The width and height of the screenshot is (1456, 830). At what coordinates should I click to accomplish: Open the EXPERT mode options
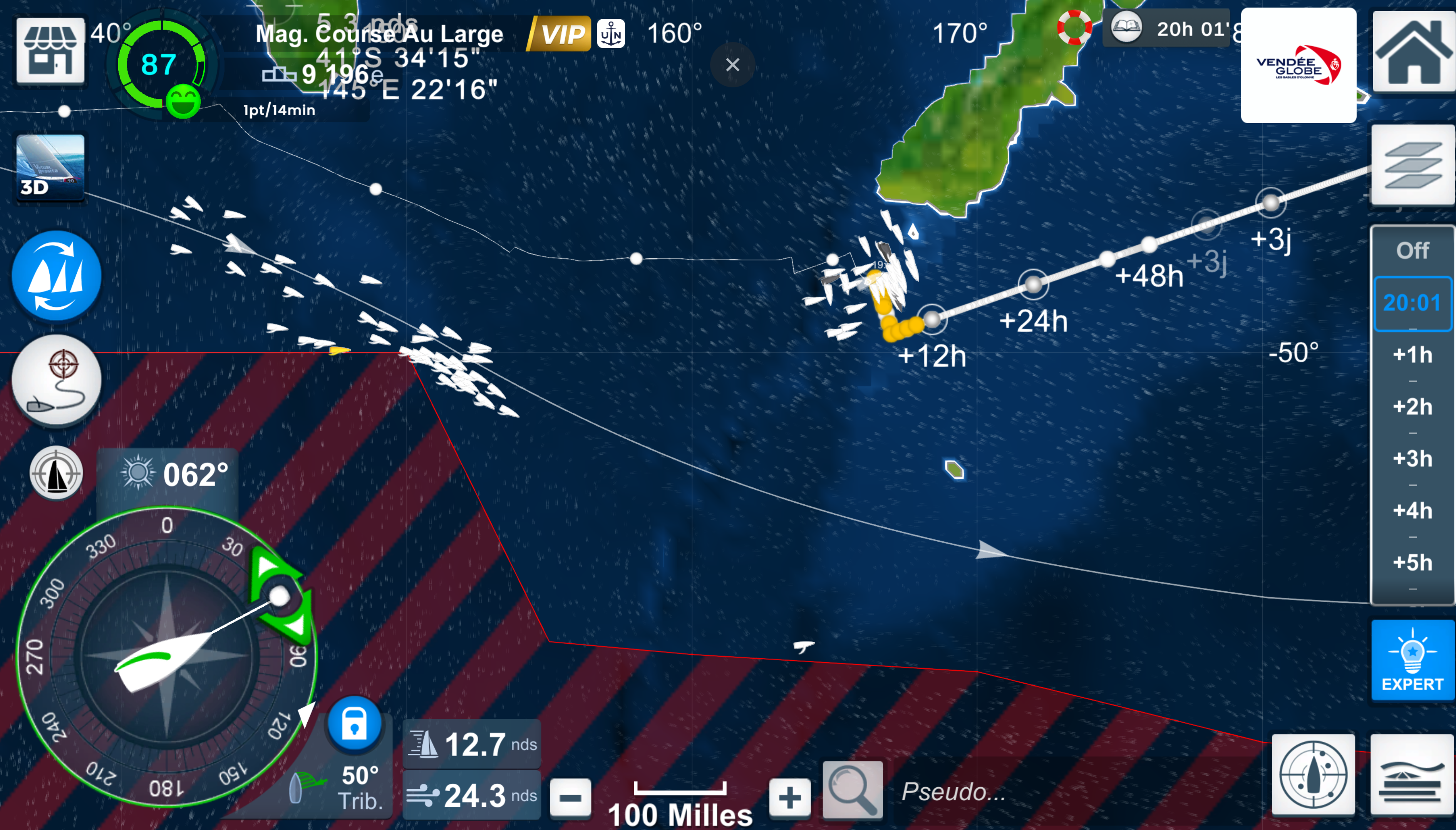tap(1412, 661)
